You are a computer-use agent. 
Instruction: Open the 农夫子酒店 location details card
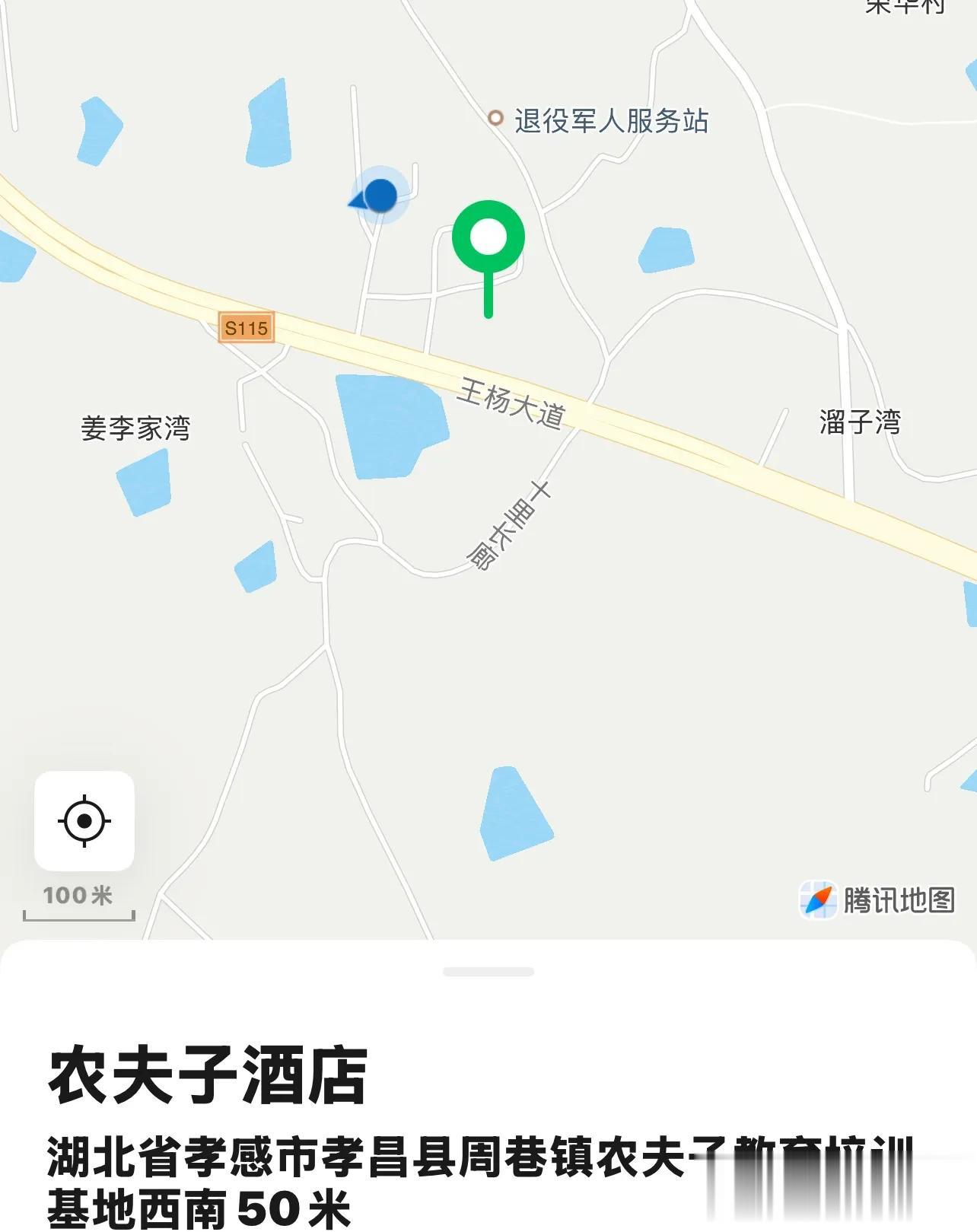point(208,1076)
